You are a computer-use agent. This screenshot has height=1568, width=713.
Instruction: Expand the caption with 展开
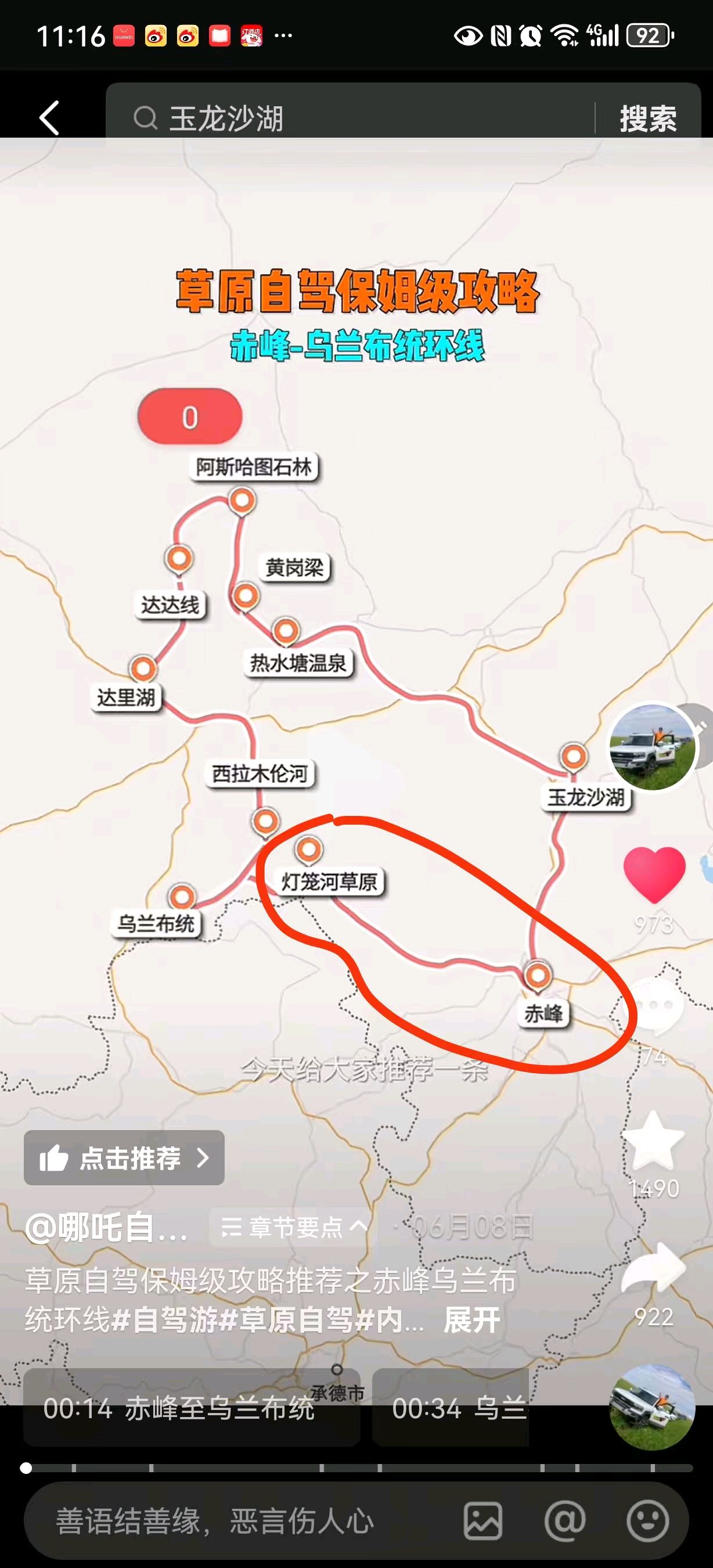point(471,1320)
